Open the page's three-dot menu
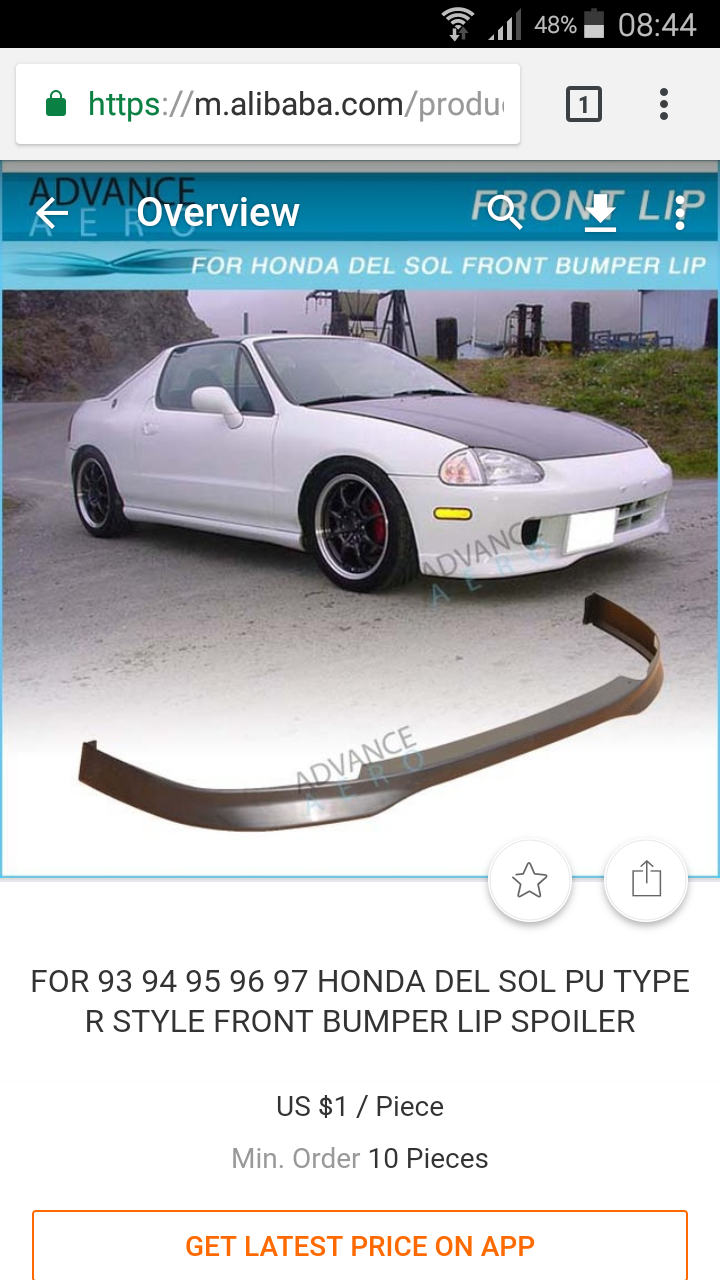The image size is (720, 1280). (x=680, y=212)
